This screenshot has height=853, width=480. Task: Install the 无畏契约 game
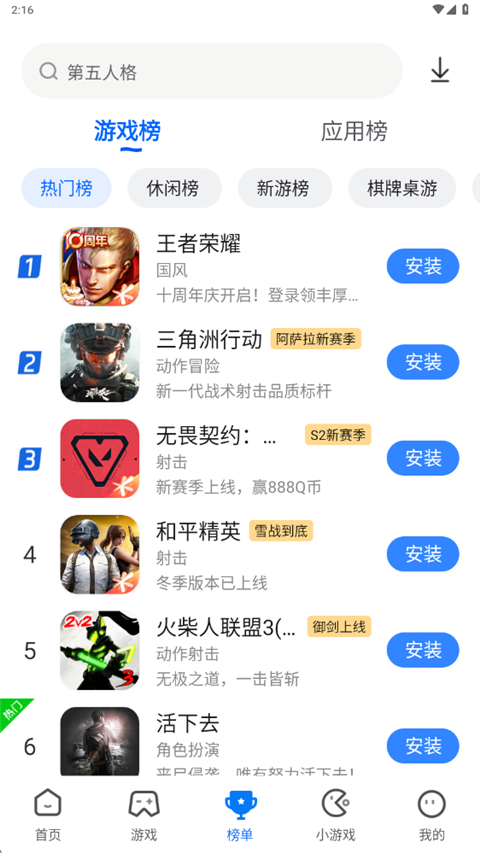[423, 458]
